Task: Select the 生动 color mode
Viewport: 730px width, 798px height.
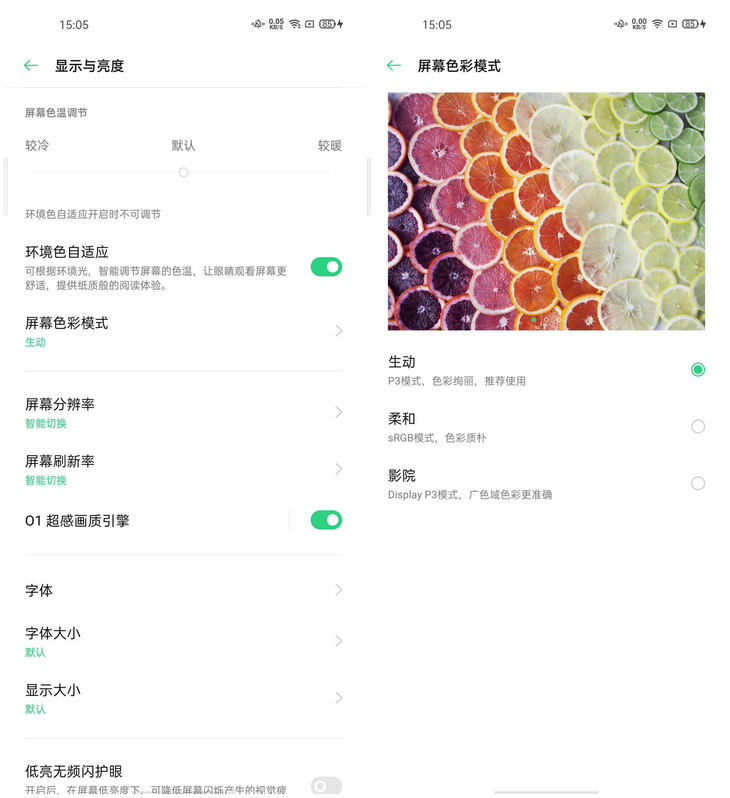Action: coord(697,370)
